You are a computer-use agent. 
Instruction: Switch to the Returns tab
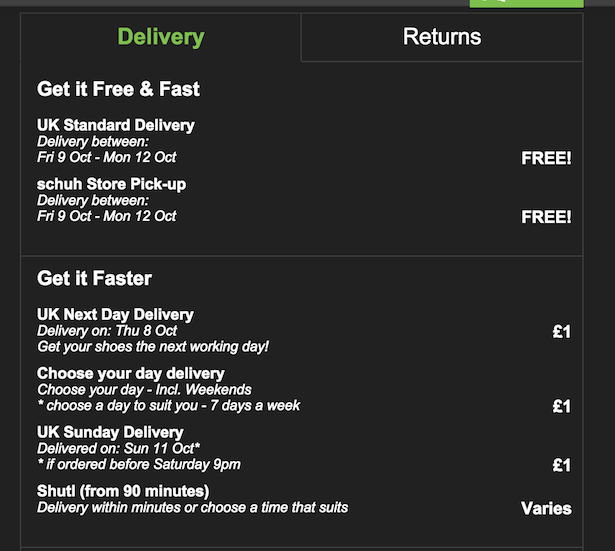click(x=441, y=37)
